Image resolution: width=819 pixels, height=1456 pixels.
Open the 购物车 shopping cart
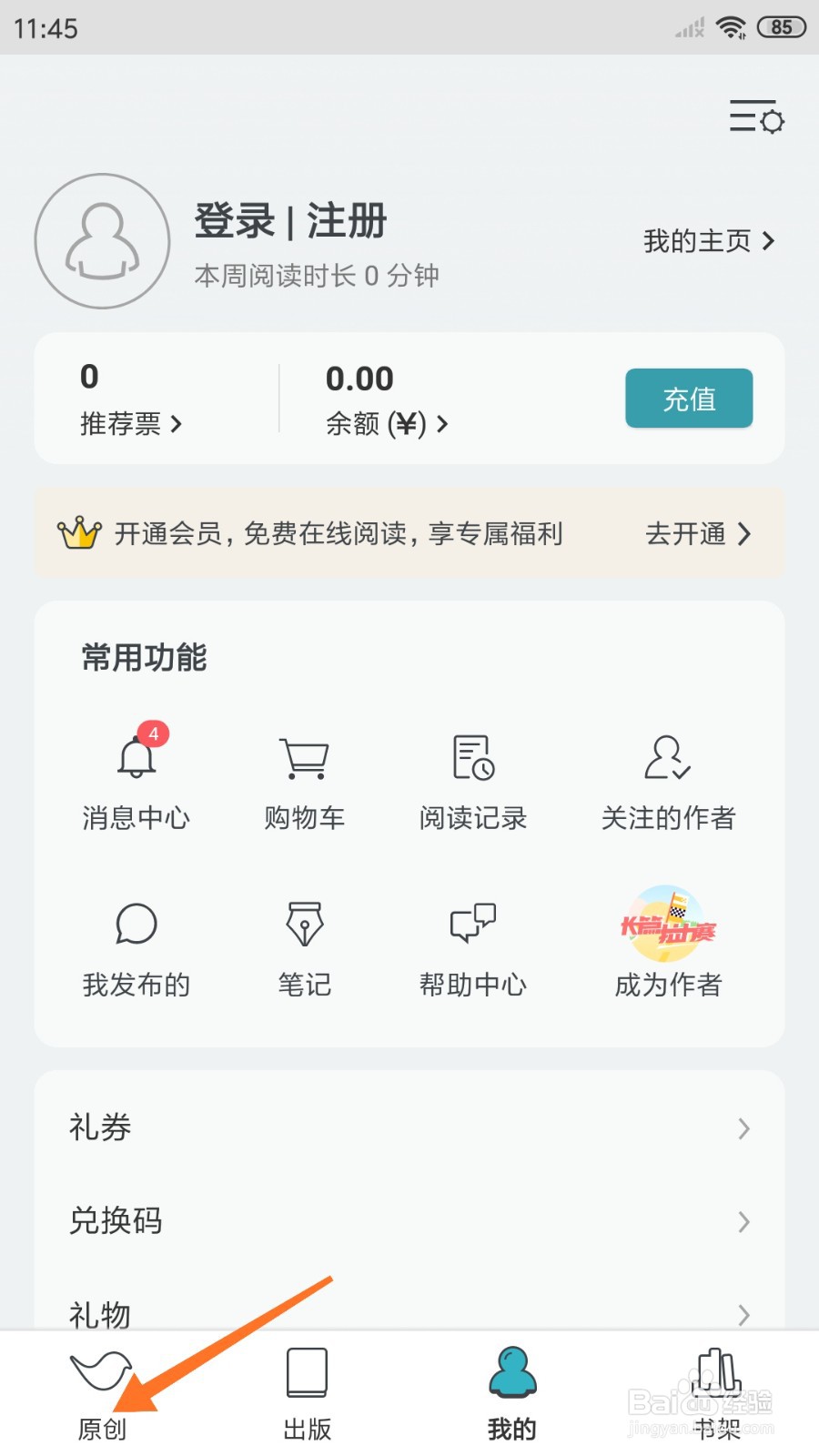click(304, 758)
